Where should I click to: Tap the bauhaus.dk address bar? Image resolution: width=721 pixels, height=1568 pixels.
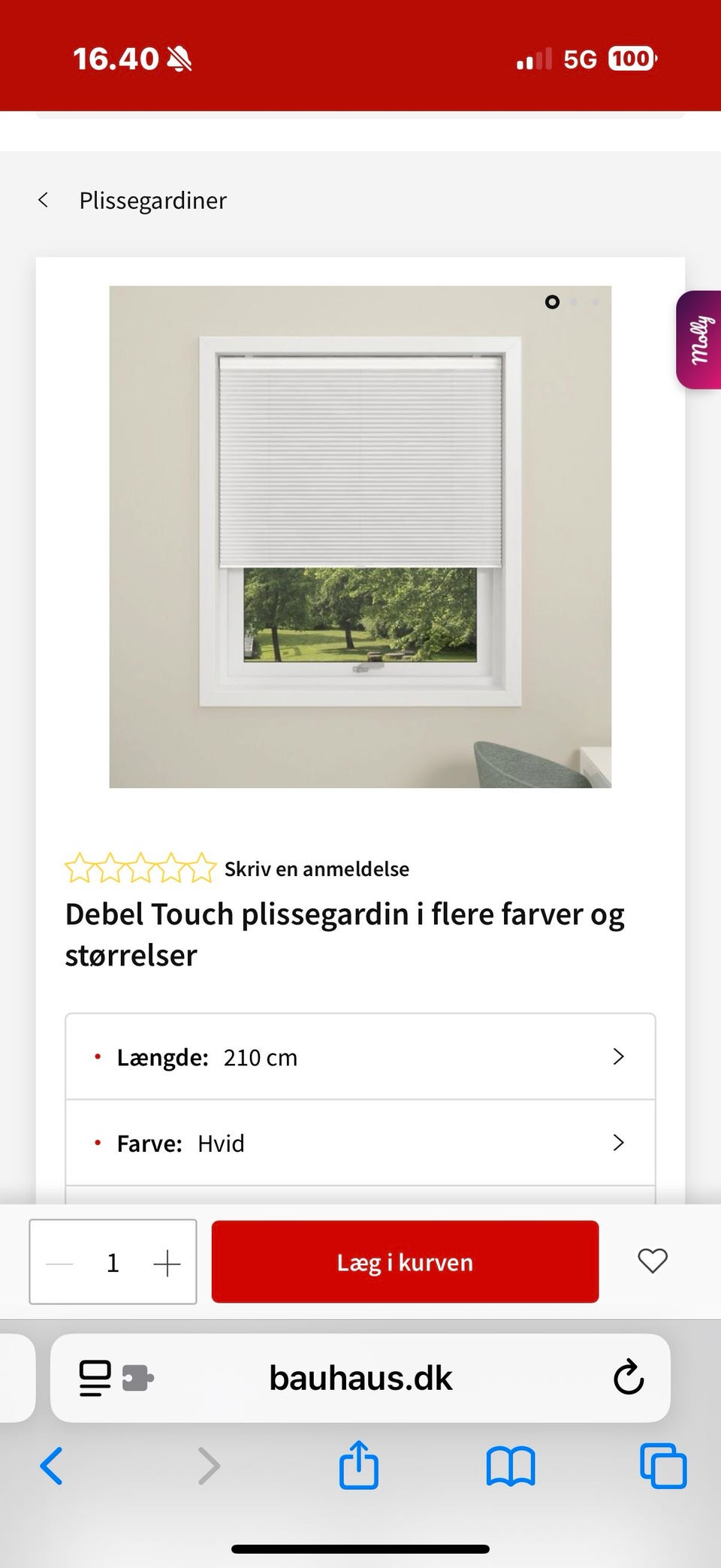click(x=360, y=1378)
